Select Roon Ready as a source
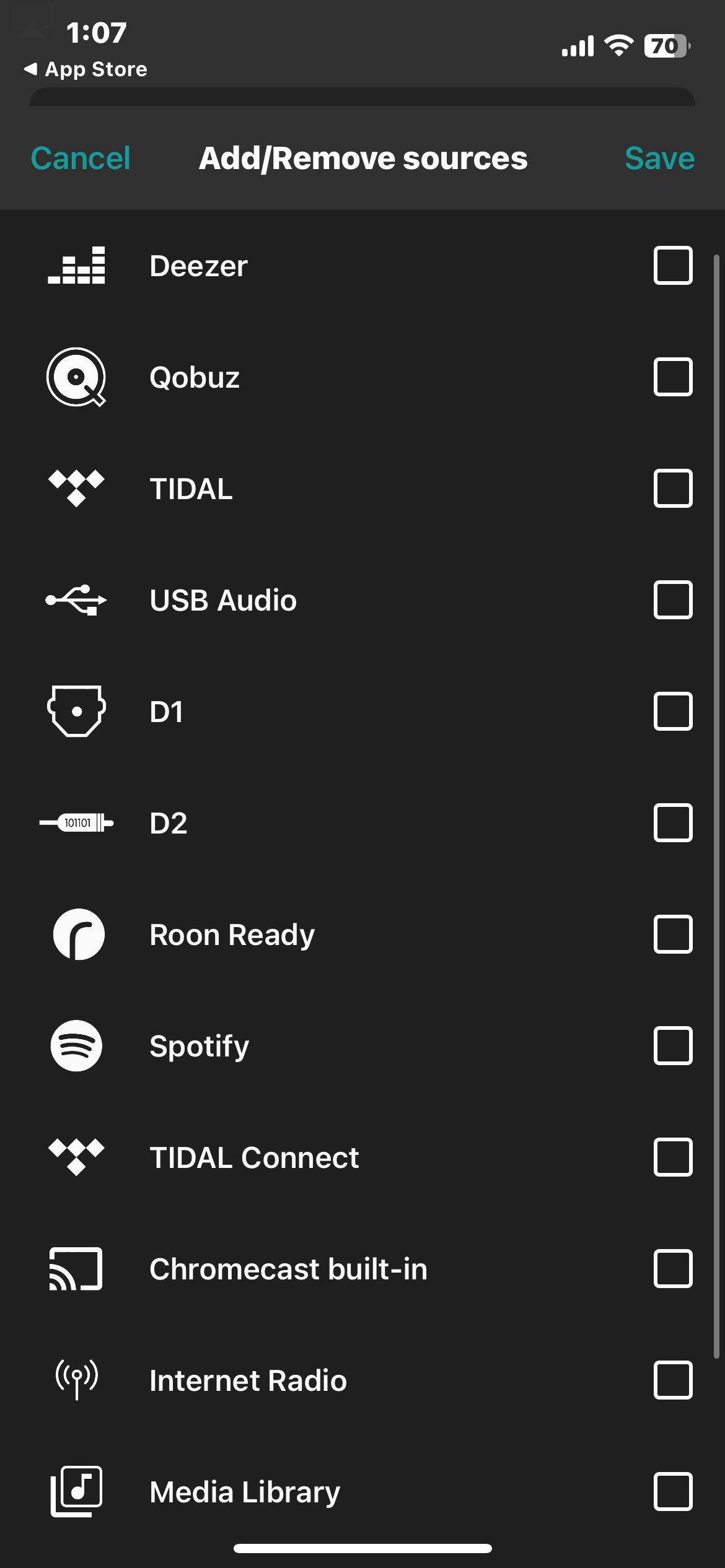 pyautogui.click(x=673, y=934)
